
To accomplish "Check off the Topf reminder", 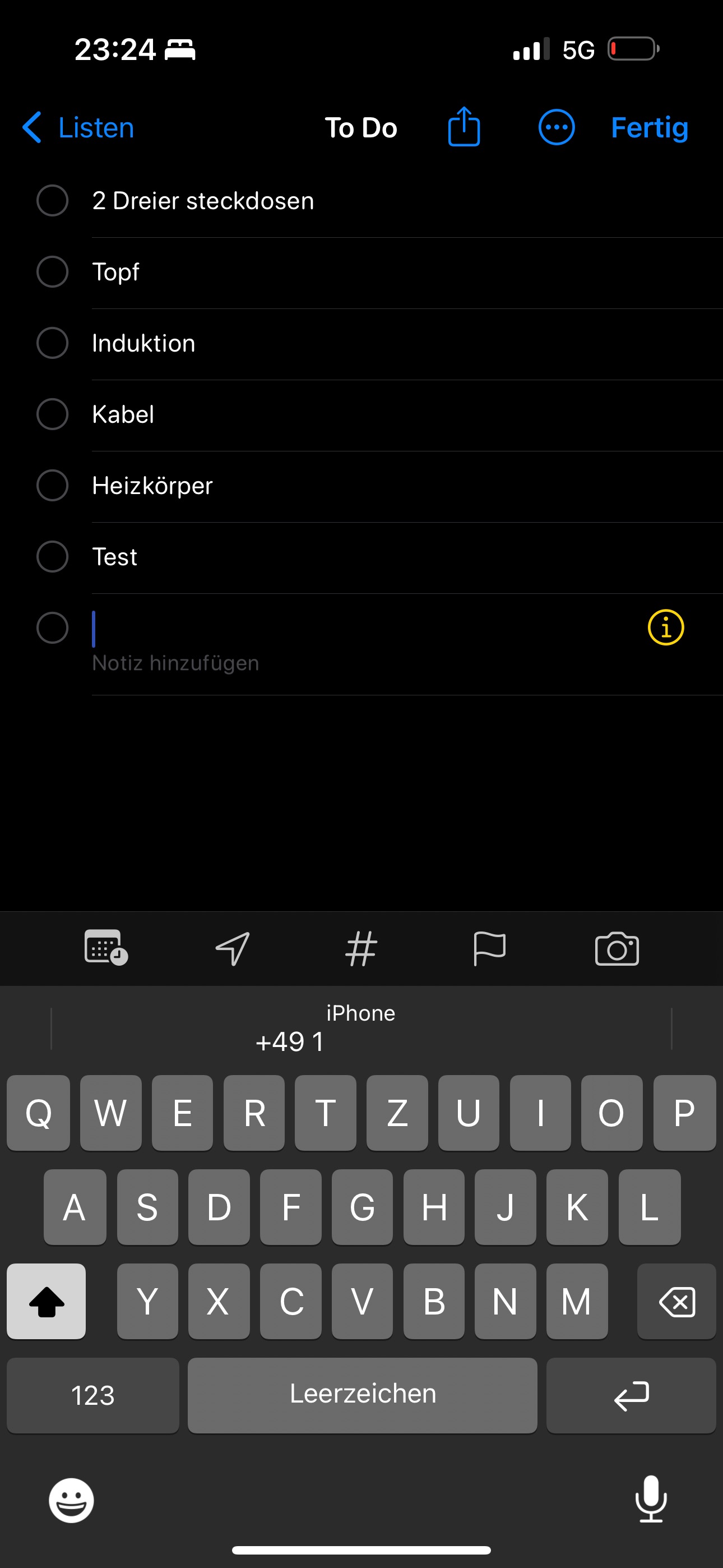I will (x=52, y=271).
